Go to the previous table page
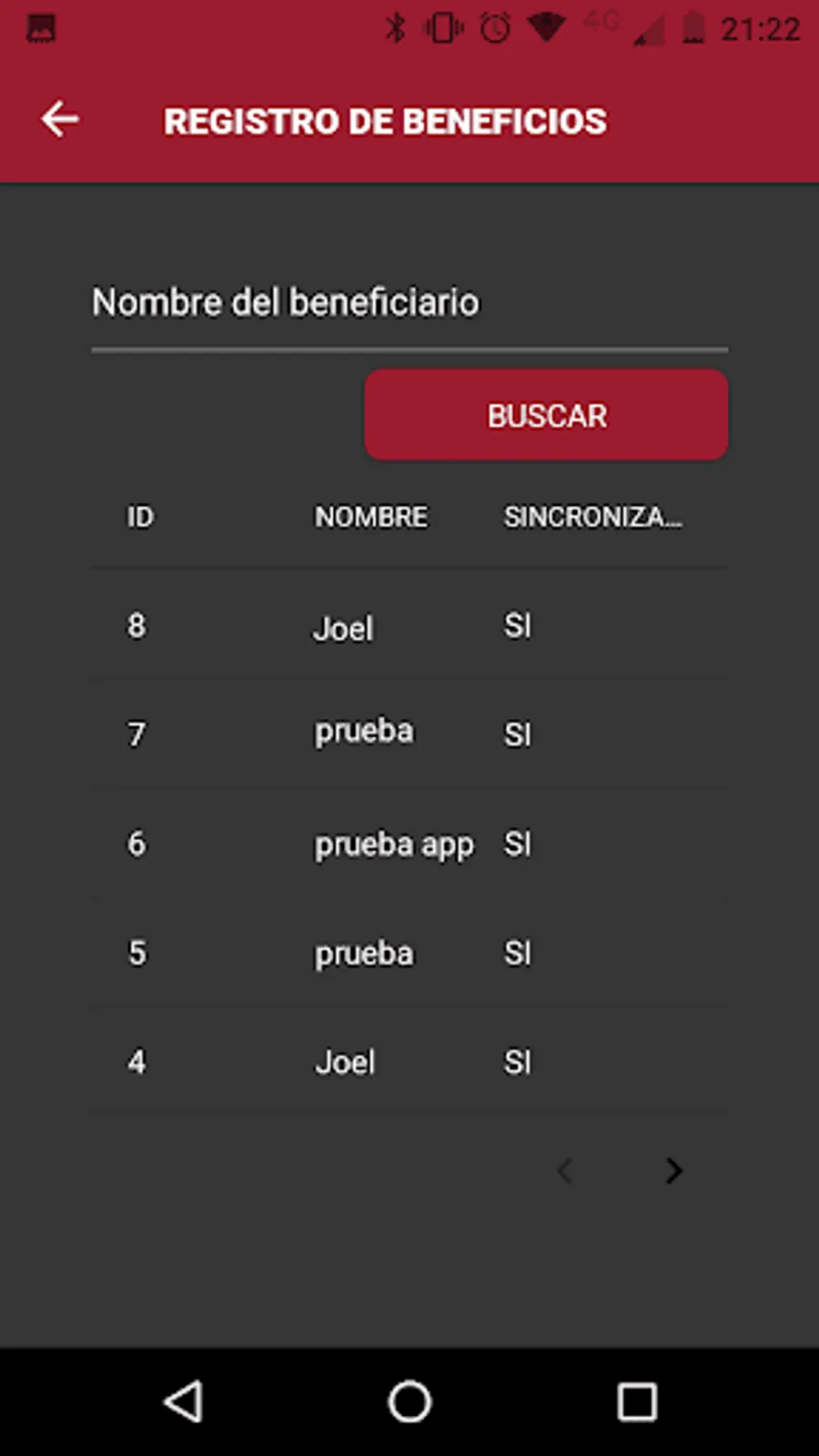Viewport: 819px width, 1456px height. [x=565, y=1170]
